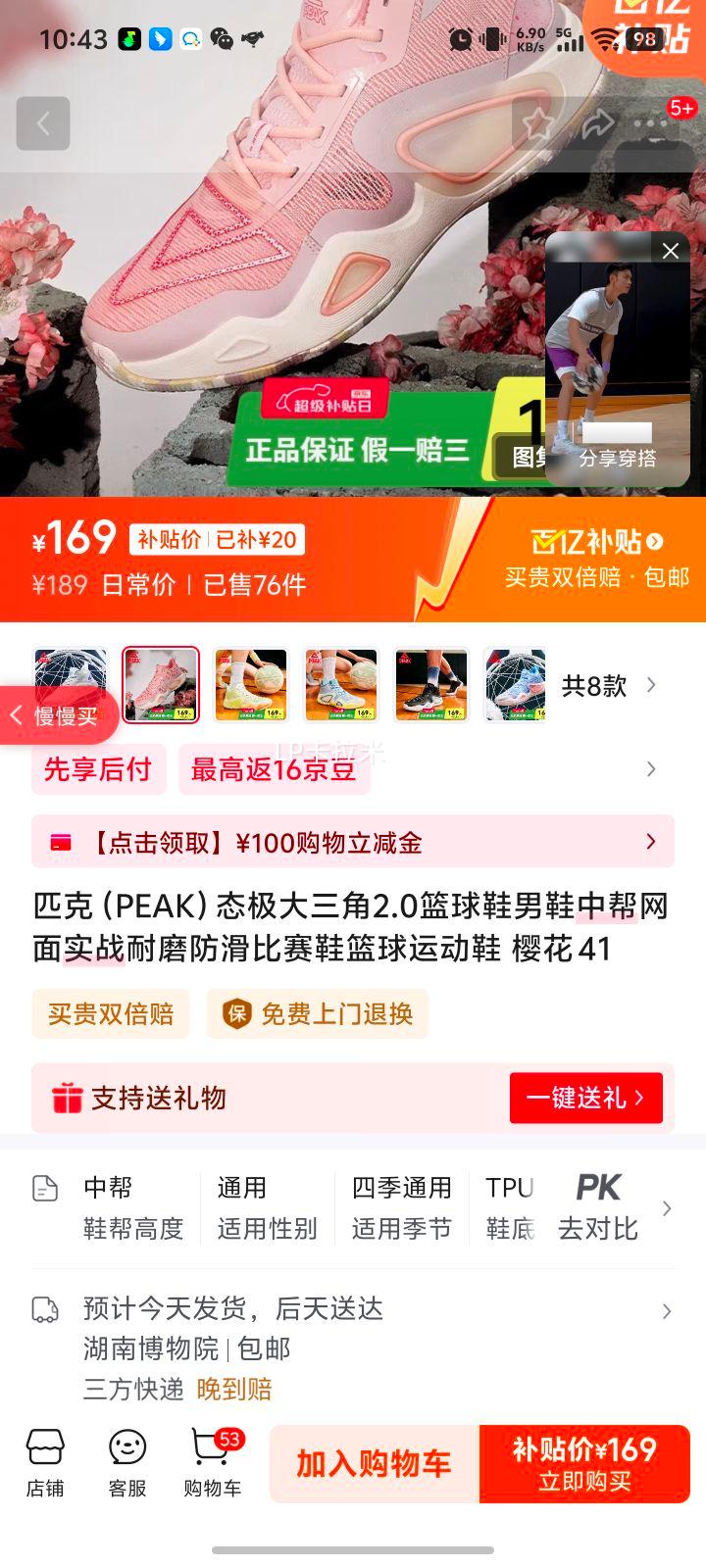Open the 慢慢买 side tab
This screenshot has height=1568, width=706.
[59, 716]
